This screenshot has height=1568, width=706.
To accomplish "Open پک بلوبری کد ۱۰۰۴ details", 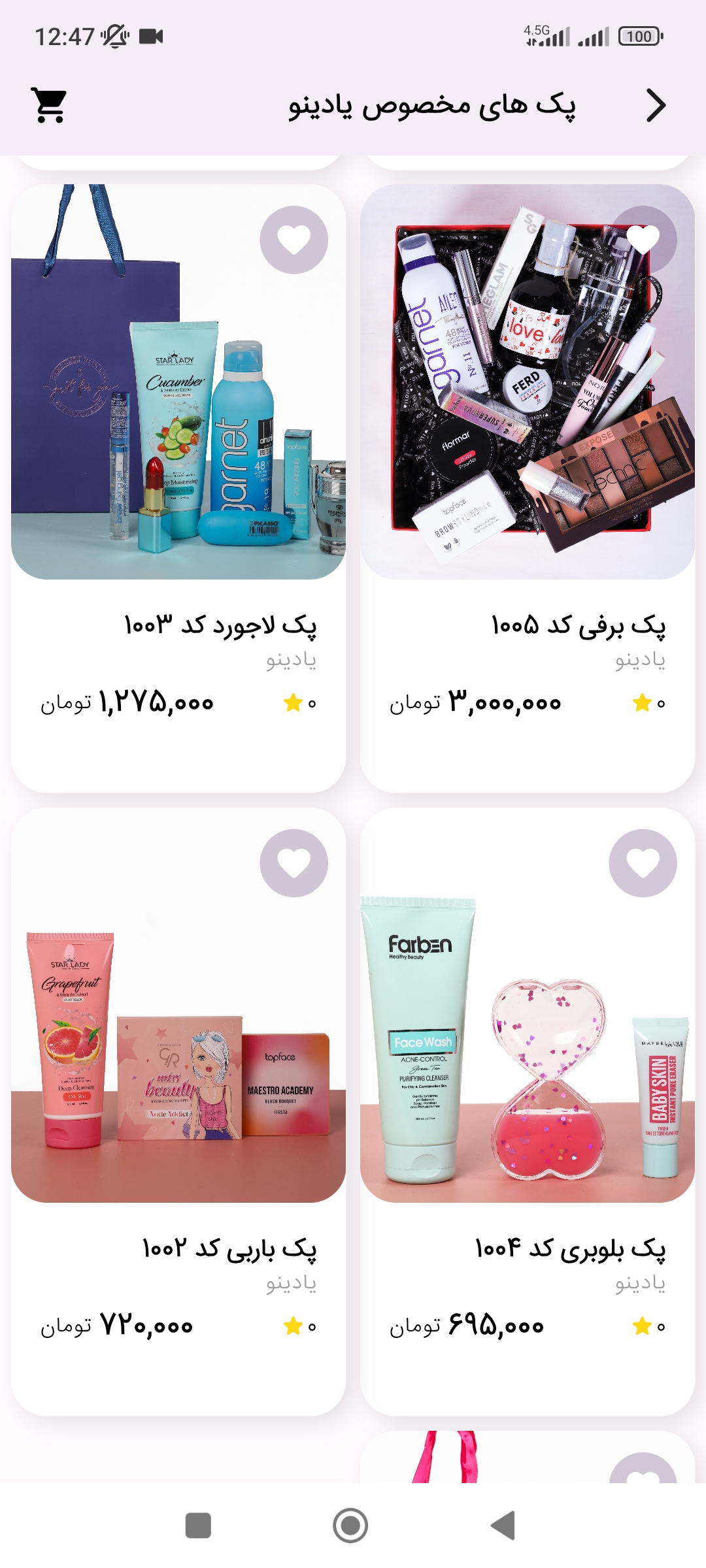I will pos(528,1112).
